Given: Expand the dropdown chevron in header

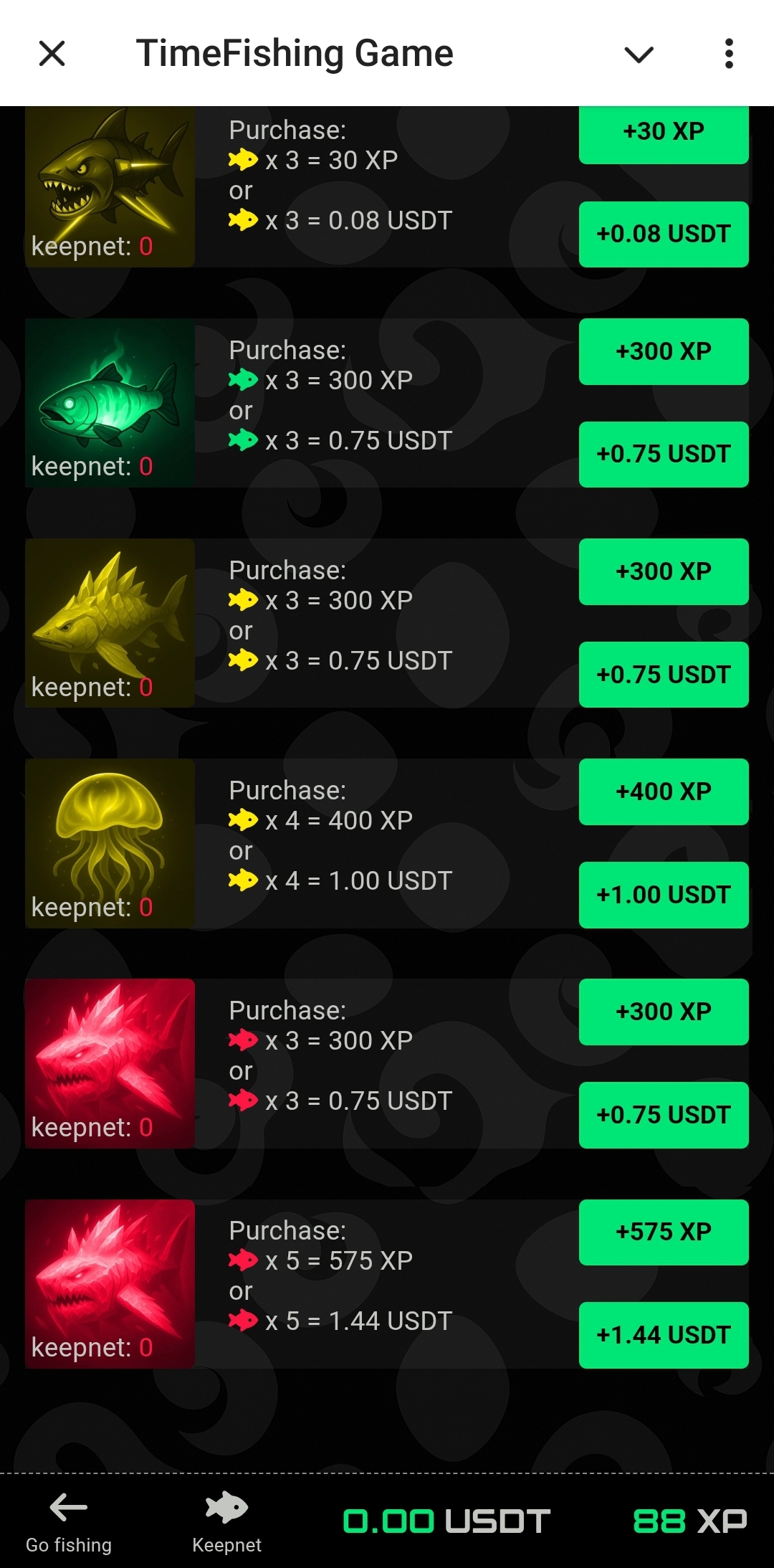Looking at the screenshot, I should coord(639,54).
